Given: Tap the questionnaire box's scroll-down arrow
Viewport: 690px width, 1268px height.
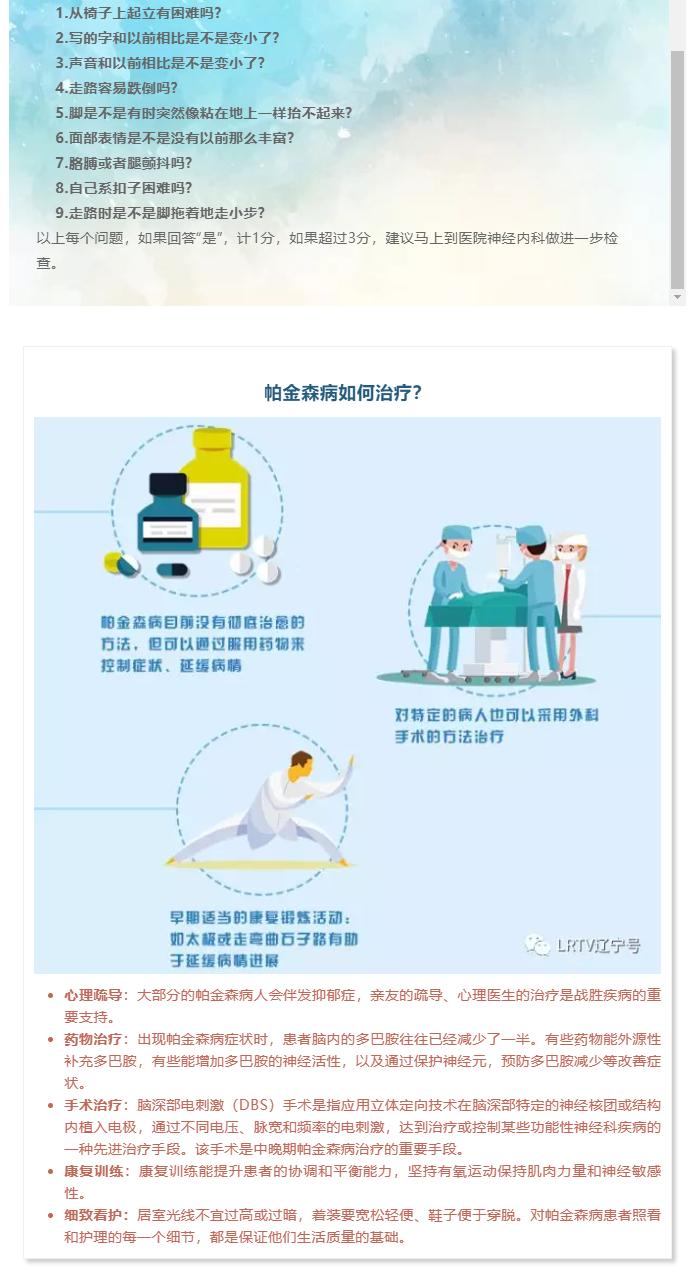Looking at the screenshot, I should [678, 297].
